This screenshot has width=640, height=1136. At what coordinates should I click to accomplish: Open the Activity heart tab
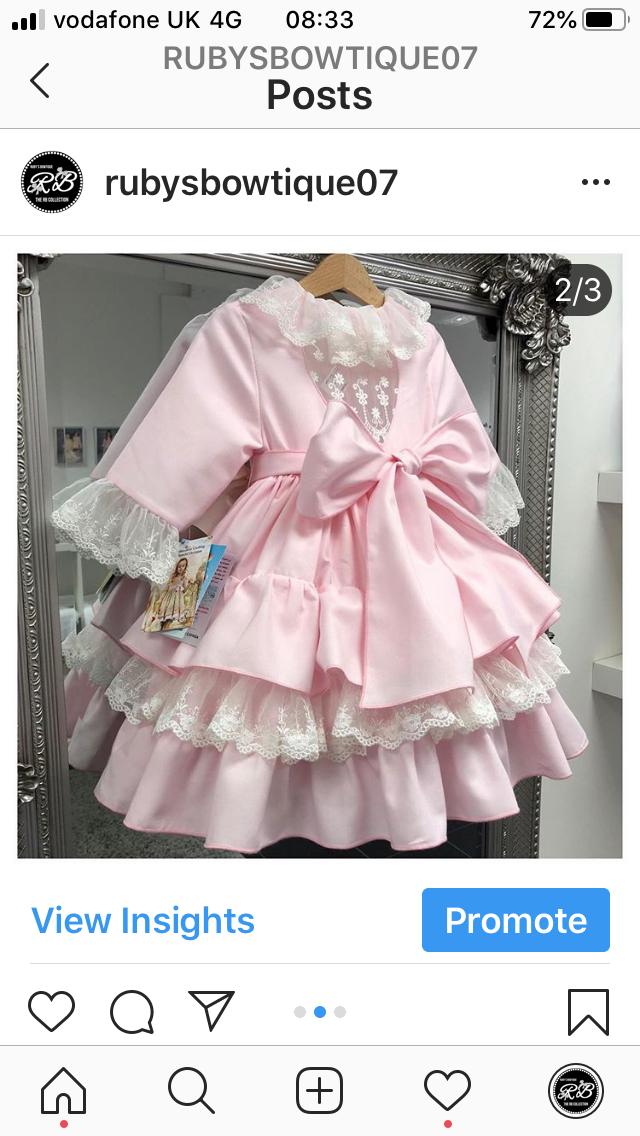tap(447, 1089)
